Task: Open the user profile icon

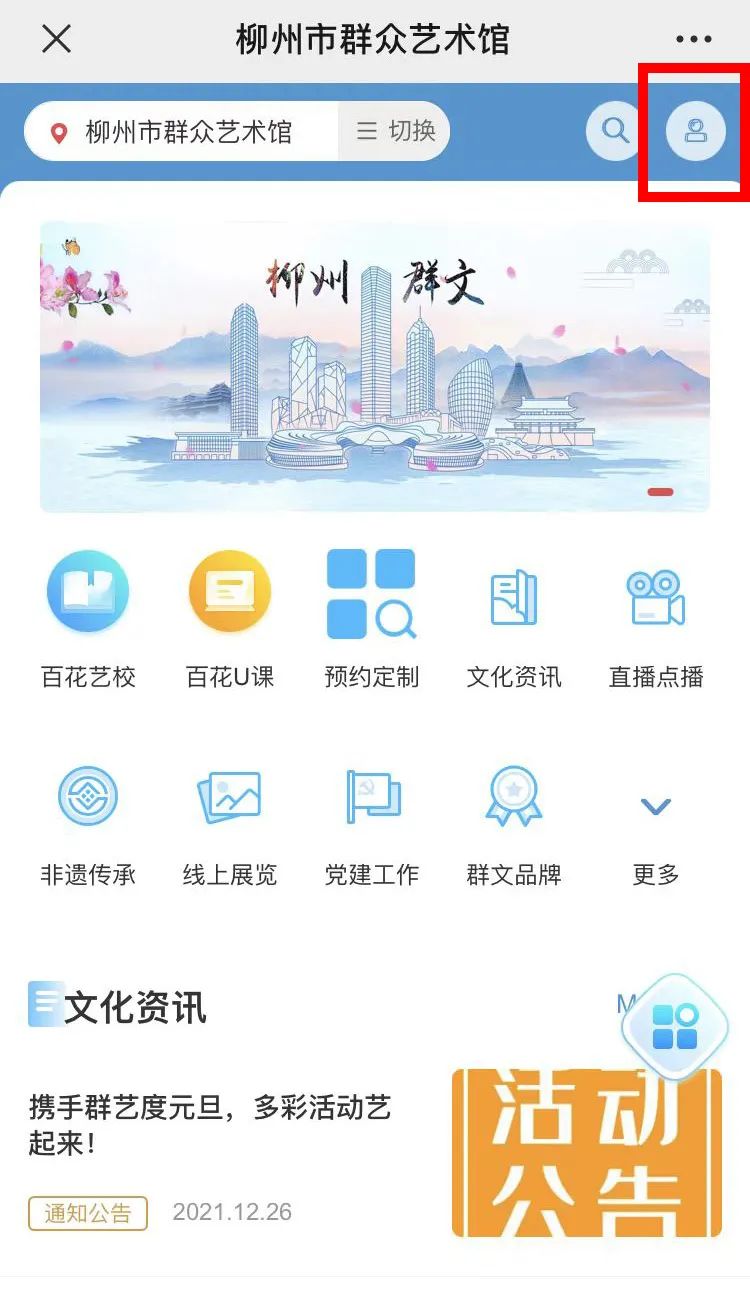Action: (x=696, y=131)
